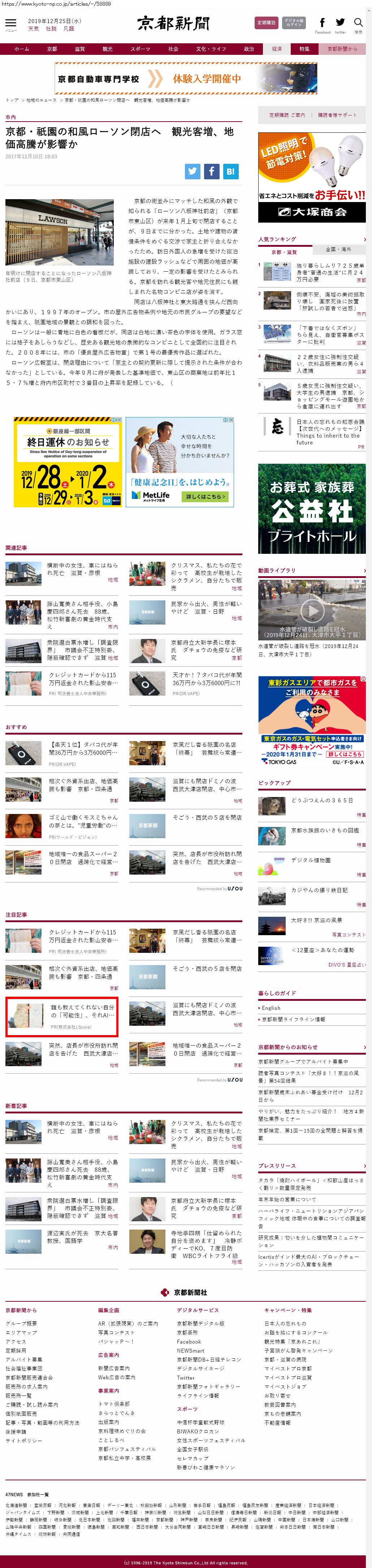Open the 地域のニュース breadcrumb link
The height and width of the screenshot is (1568, 372).
click(x=41, y=100)
